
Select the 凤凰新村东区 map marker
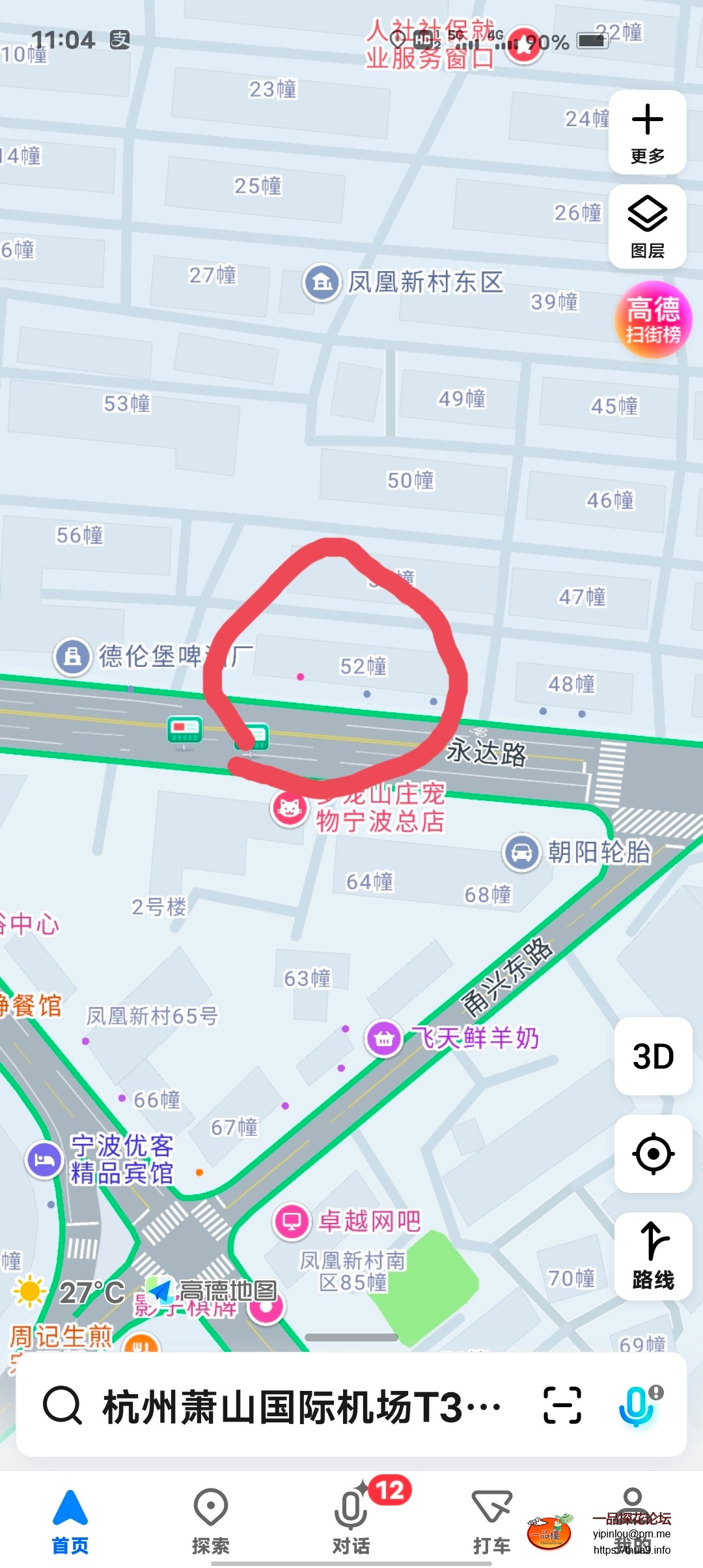coord(322,283)
